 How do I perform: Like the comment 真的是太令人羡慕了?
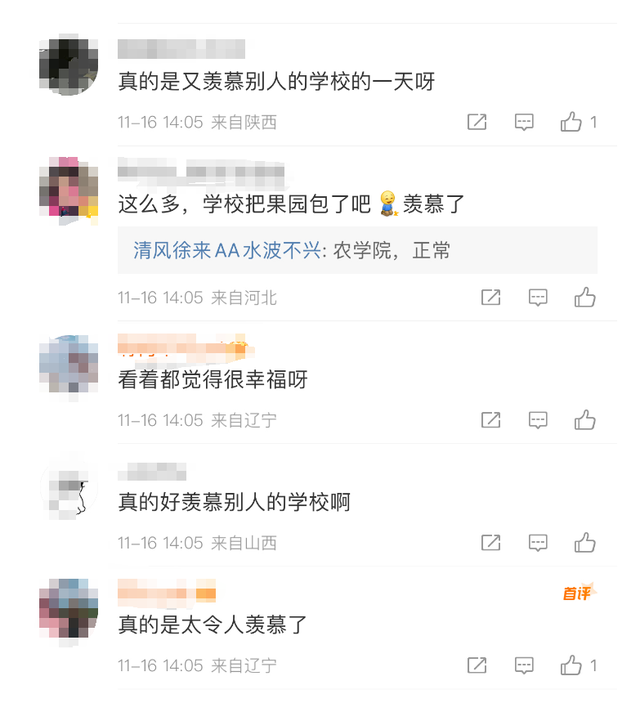point(571,665)
